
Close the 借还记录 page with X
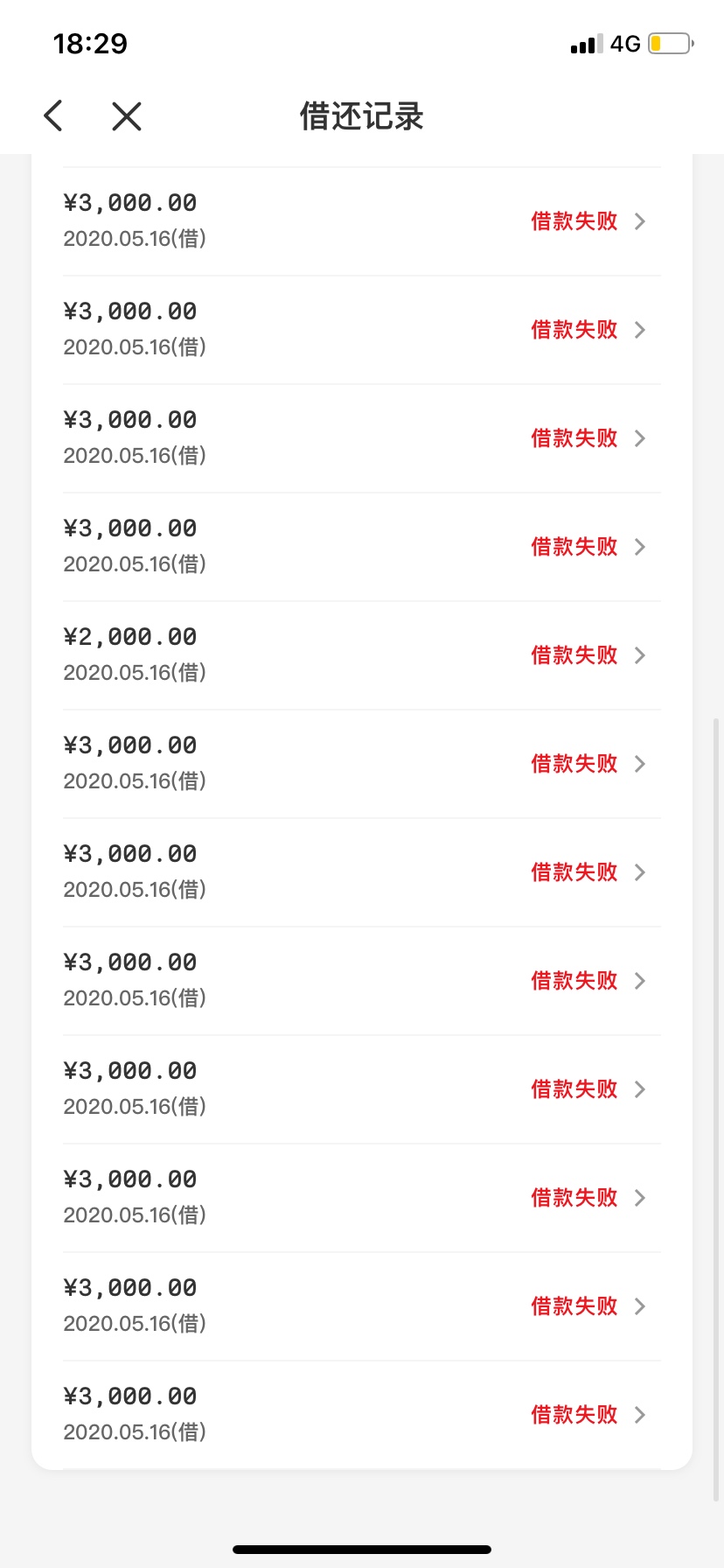point(127,115)
